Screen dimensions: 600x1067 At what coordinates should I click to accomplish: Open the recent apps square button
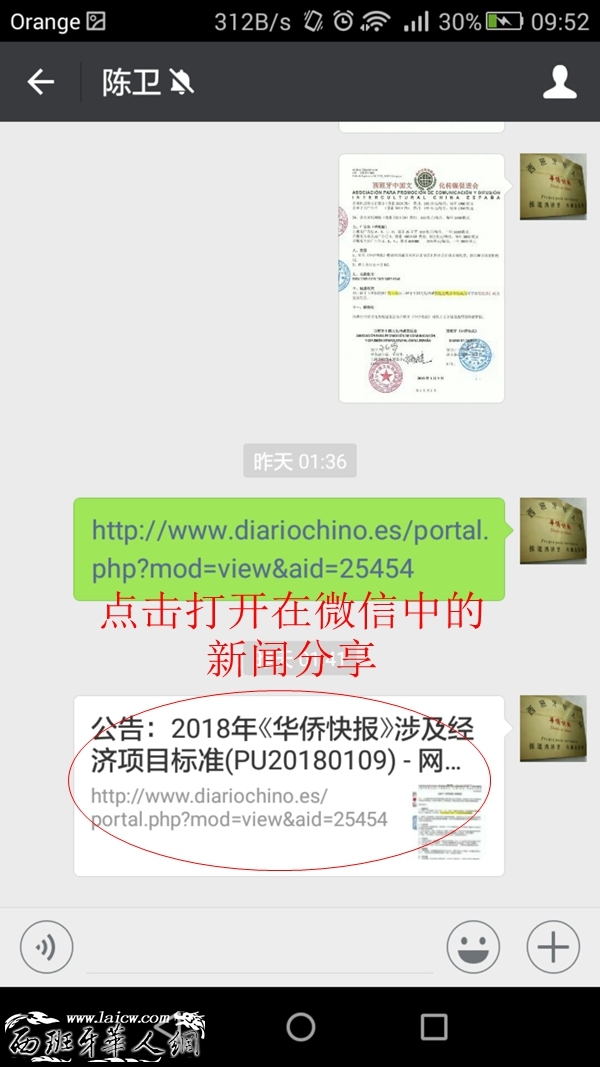[433, 1027]
